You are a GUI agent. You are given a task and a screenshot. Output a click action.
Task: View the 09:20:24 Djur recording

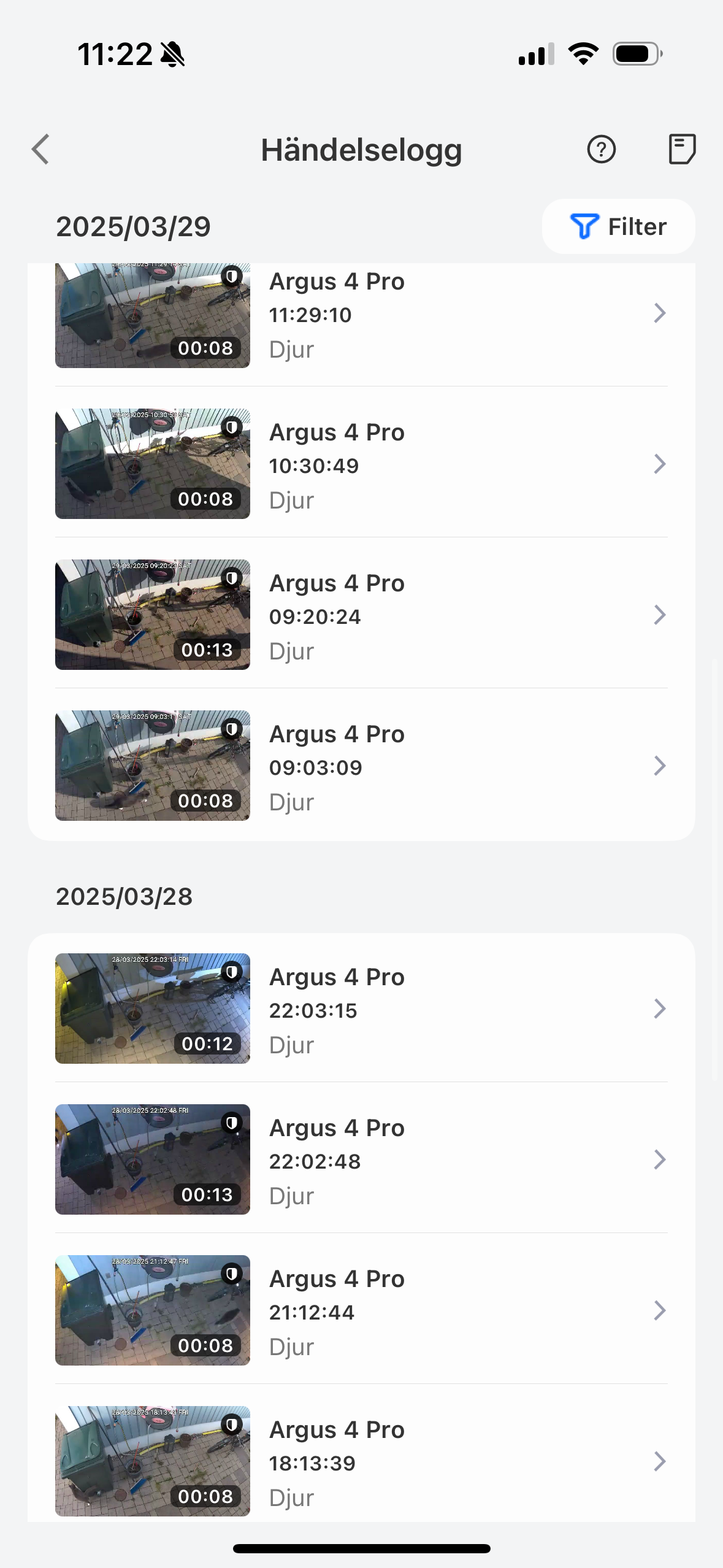click(x=361, y=615)
